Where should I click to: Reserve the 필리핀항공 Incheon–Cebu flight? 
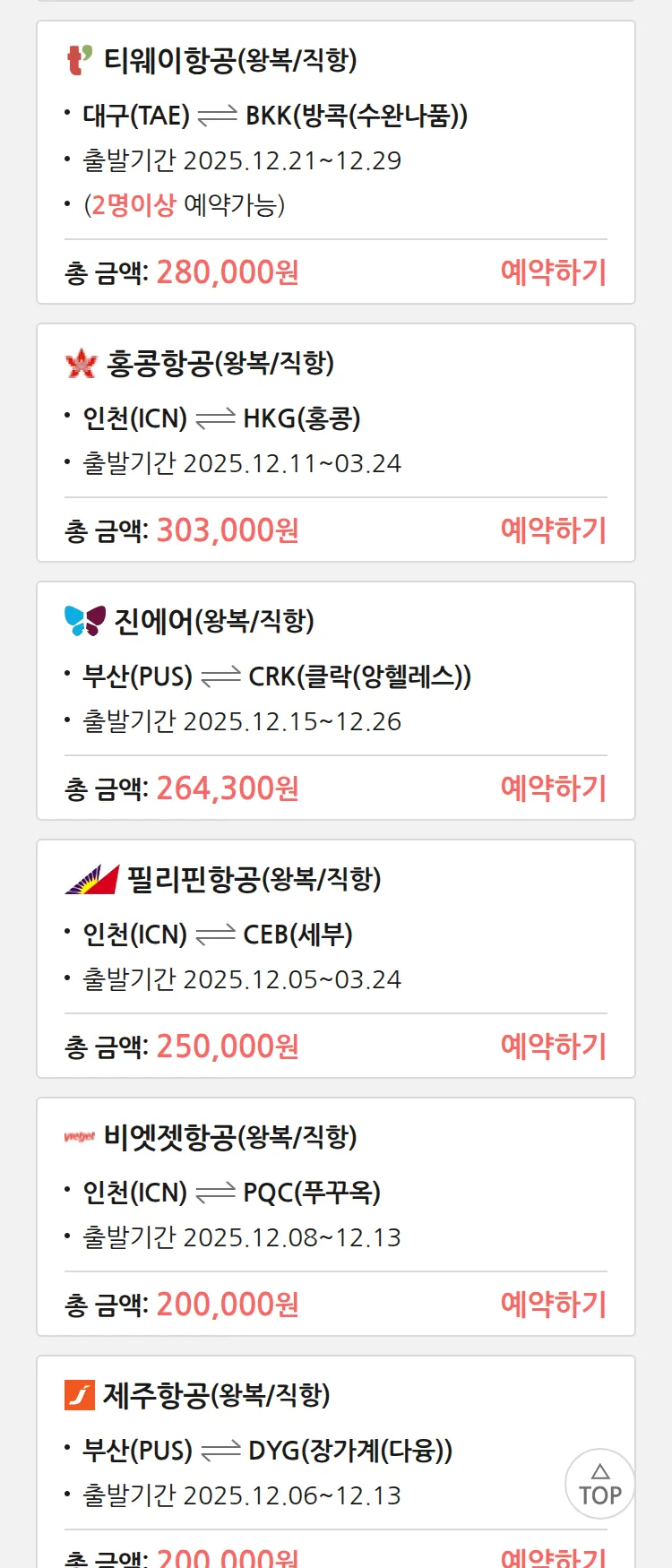[x=553, y=1047]
